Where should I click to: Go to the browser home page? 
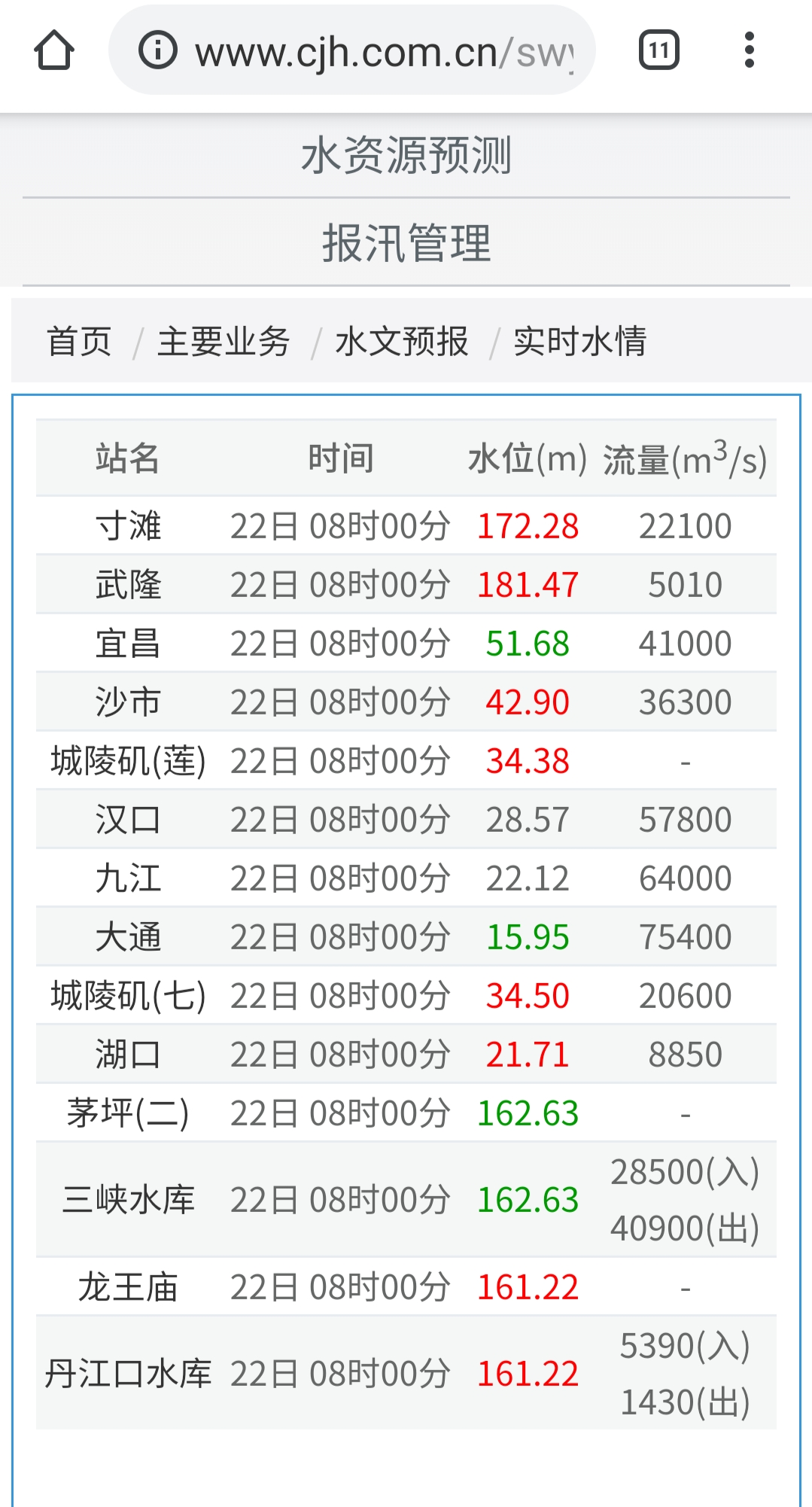pos(54,50)
